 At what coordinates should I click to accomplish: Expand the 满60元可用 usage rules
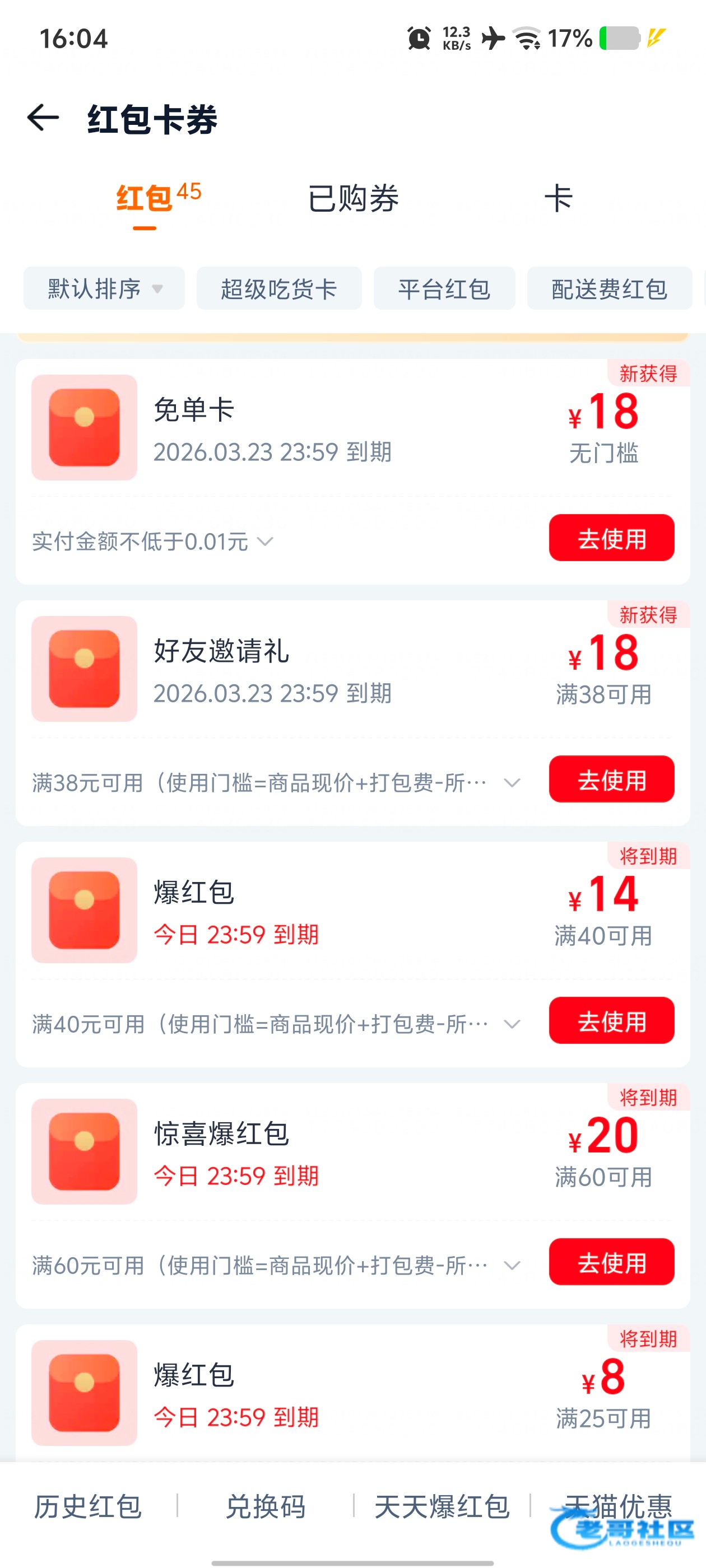512,1266
